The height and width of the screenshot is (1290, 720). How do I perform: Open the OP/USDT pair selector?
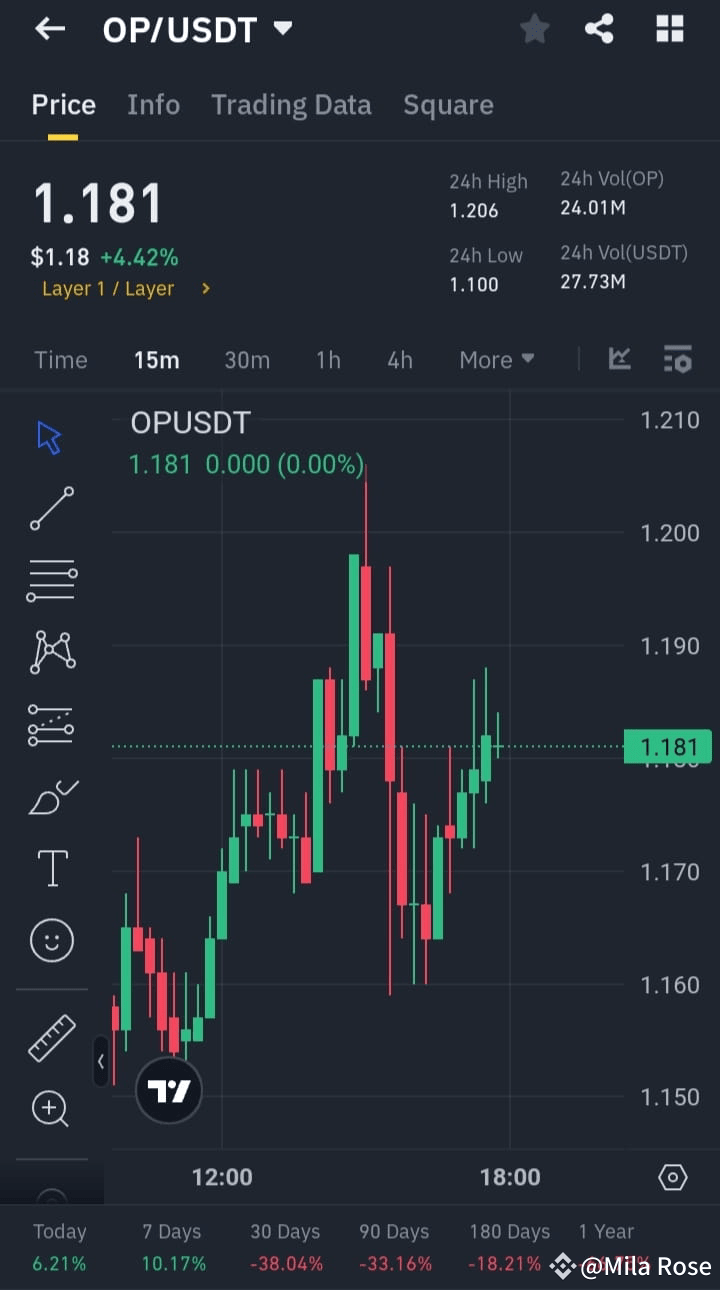click(x=196, y=29)
